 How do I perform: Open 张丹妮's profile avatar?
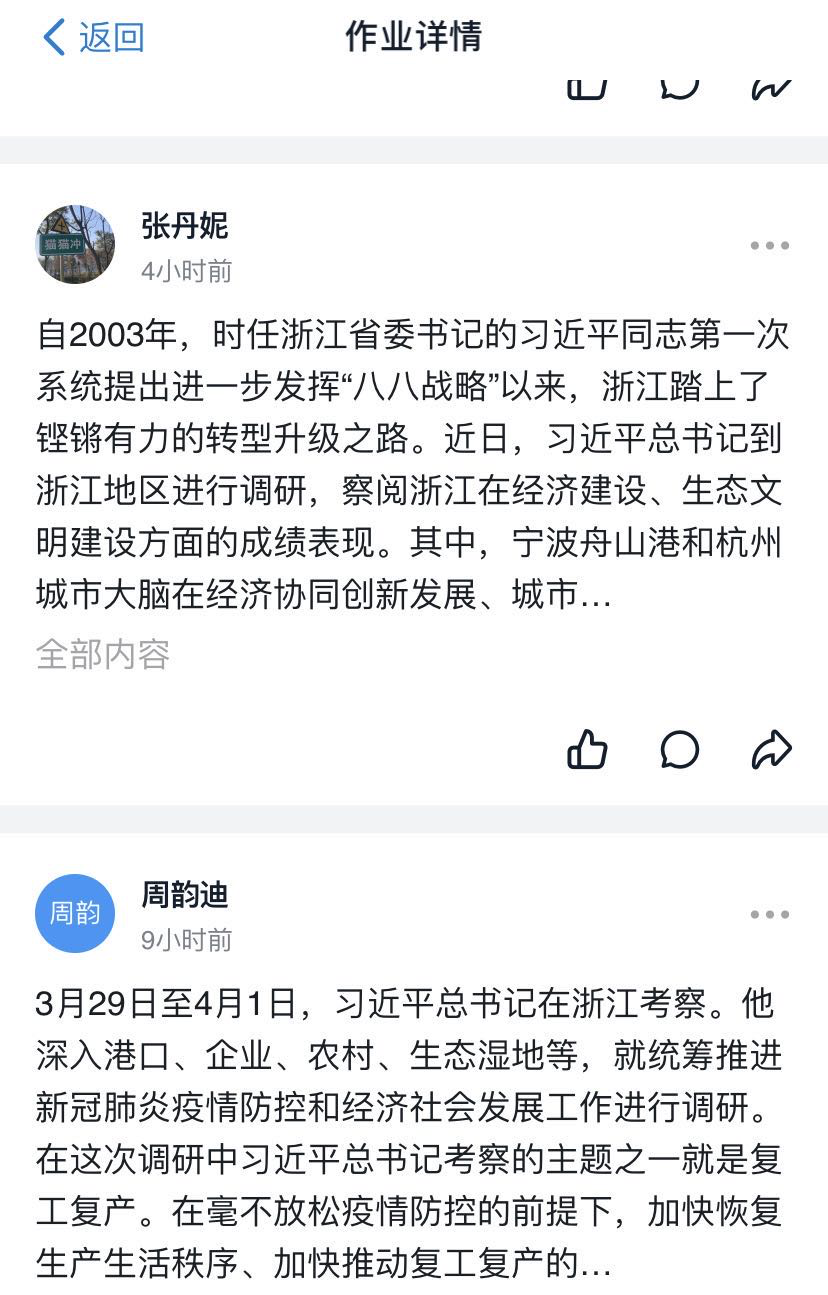coord(75,245)
